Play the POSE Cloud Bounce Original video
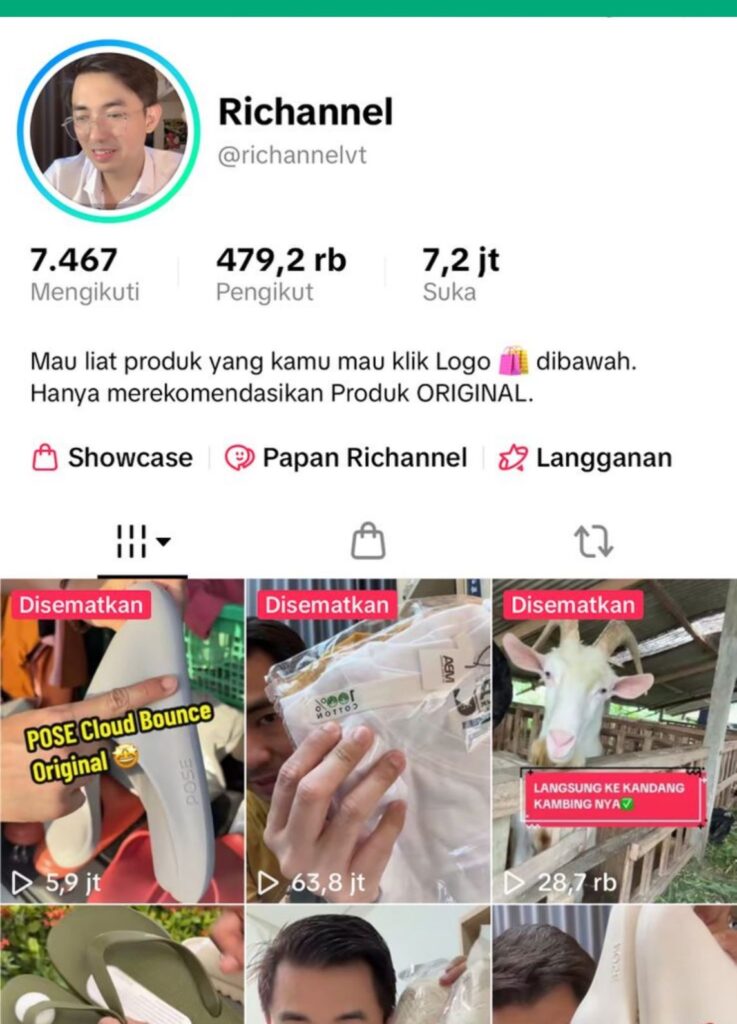The width and height of the screenshot is (737, 1024). (x=122, y=740)
